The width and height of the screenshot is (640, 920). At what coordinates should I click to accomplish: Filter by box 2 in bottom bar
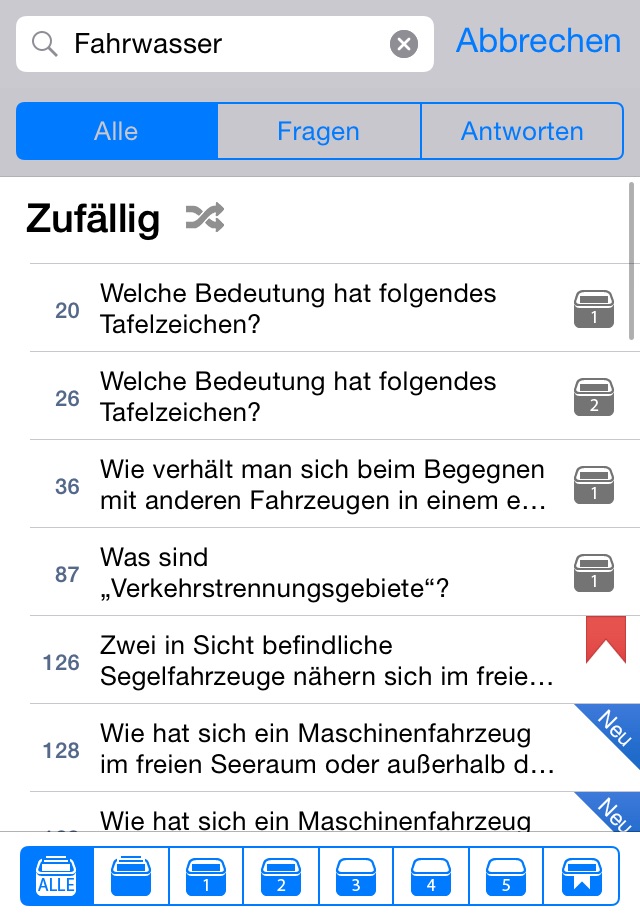[x=281, y=876]
